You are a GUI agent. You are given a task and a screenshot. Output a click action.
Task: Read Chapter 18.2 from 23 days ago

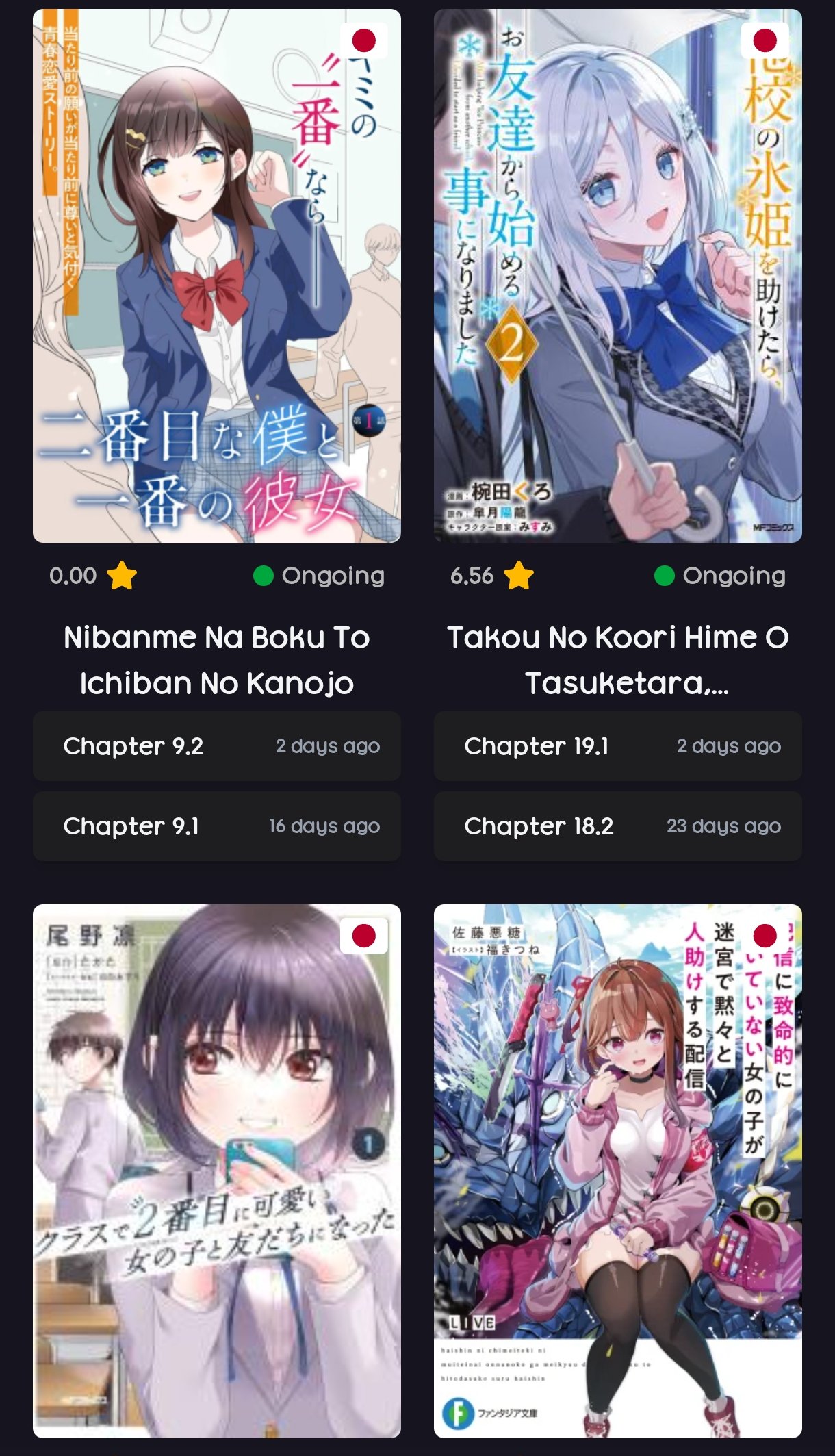click(618, 826)
